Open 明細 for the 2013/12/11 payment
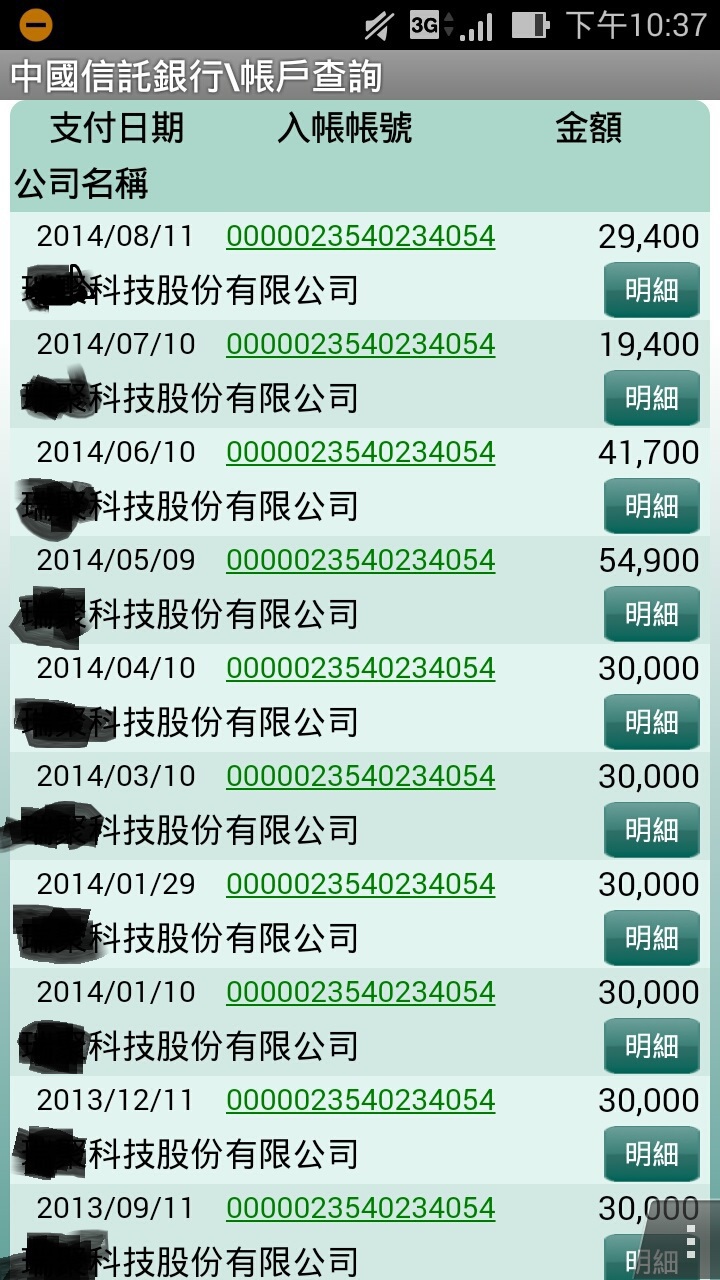Screen dimensions: 720x1280 coord(652,1154)
